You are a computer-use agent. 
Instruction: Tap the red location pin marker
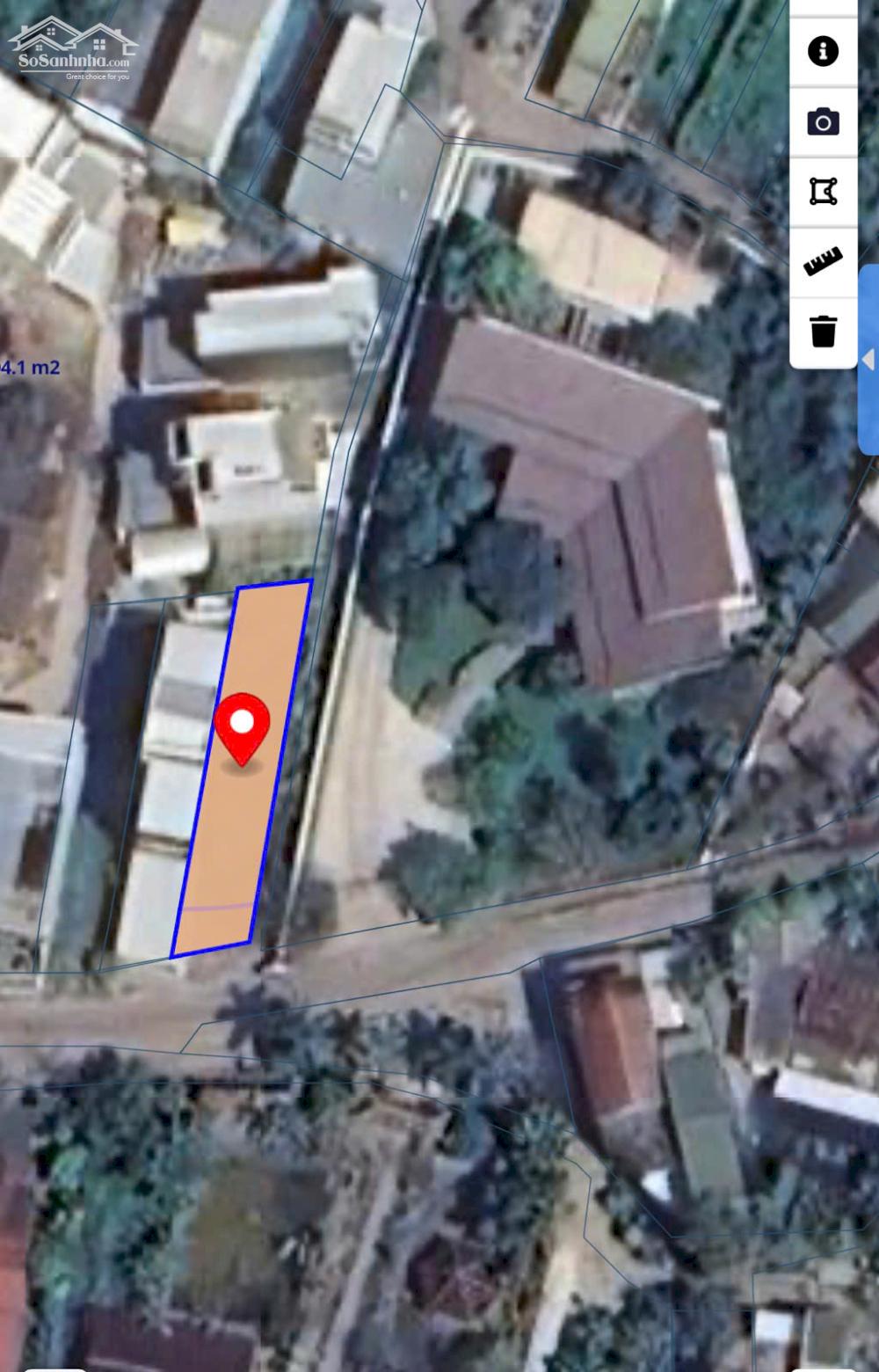[242, 727]
